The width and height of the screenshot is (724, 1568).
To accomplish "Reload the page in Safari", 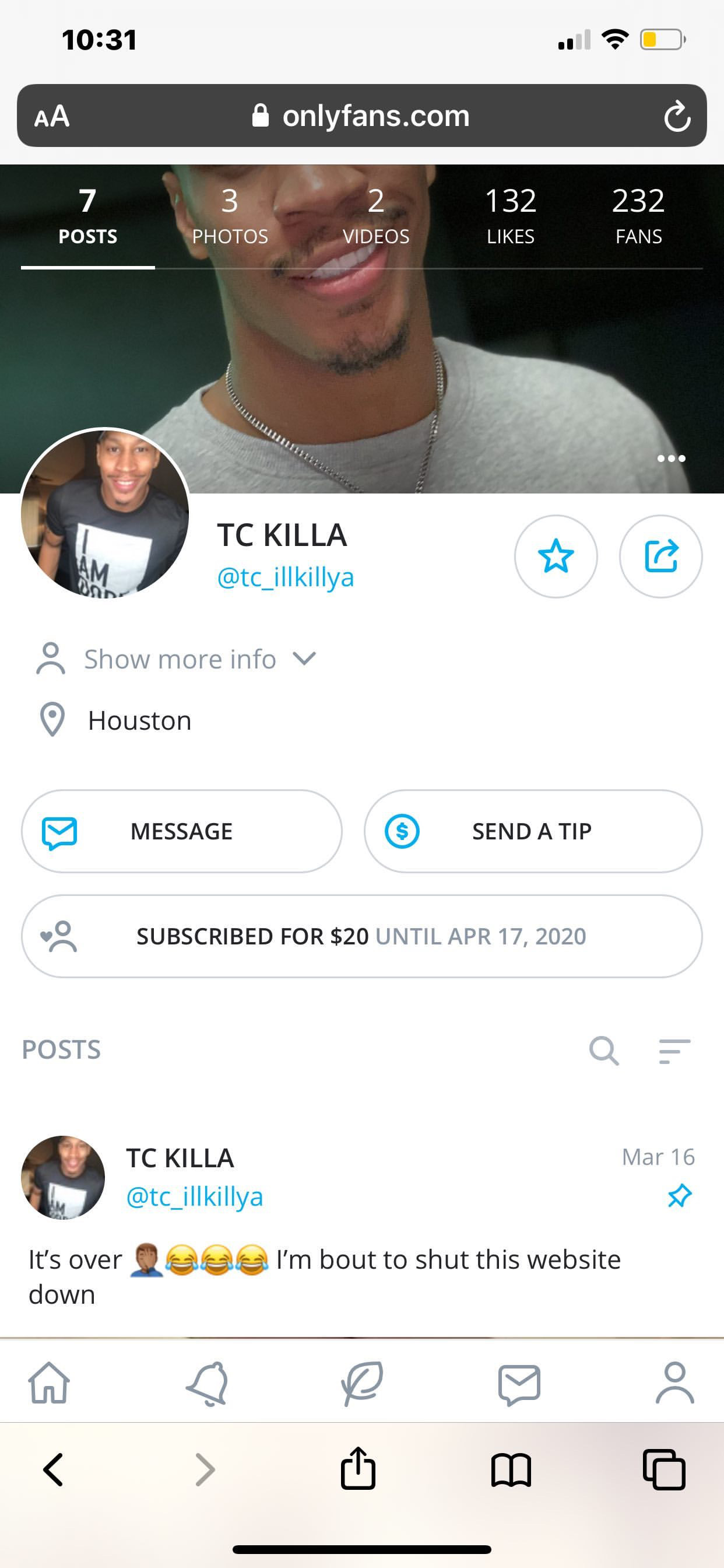I will click(677, 116).
